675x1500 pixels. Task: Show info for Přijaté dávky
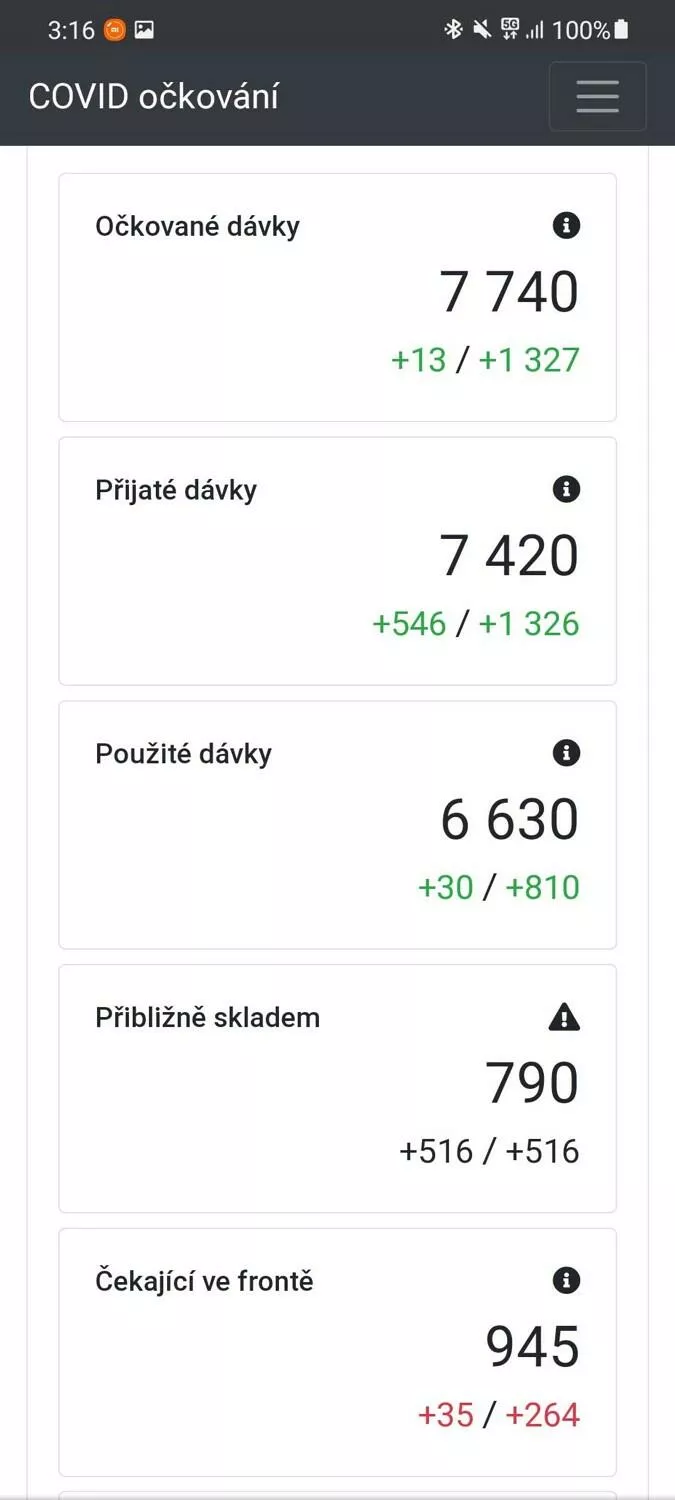[x=566, y=489]
